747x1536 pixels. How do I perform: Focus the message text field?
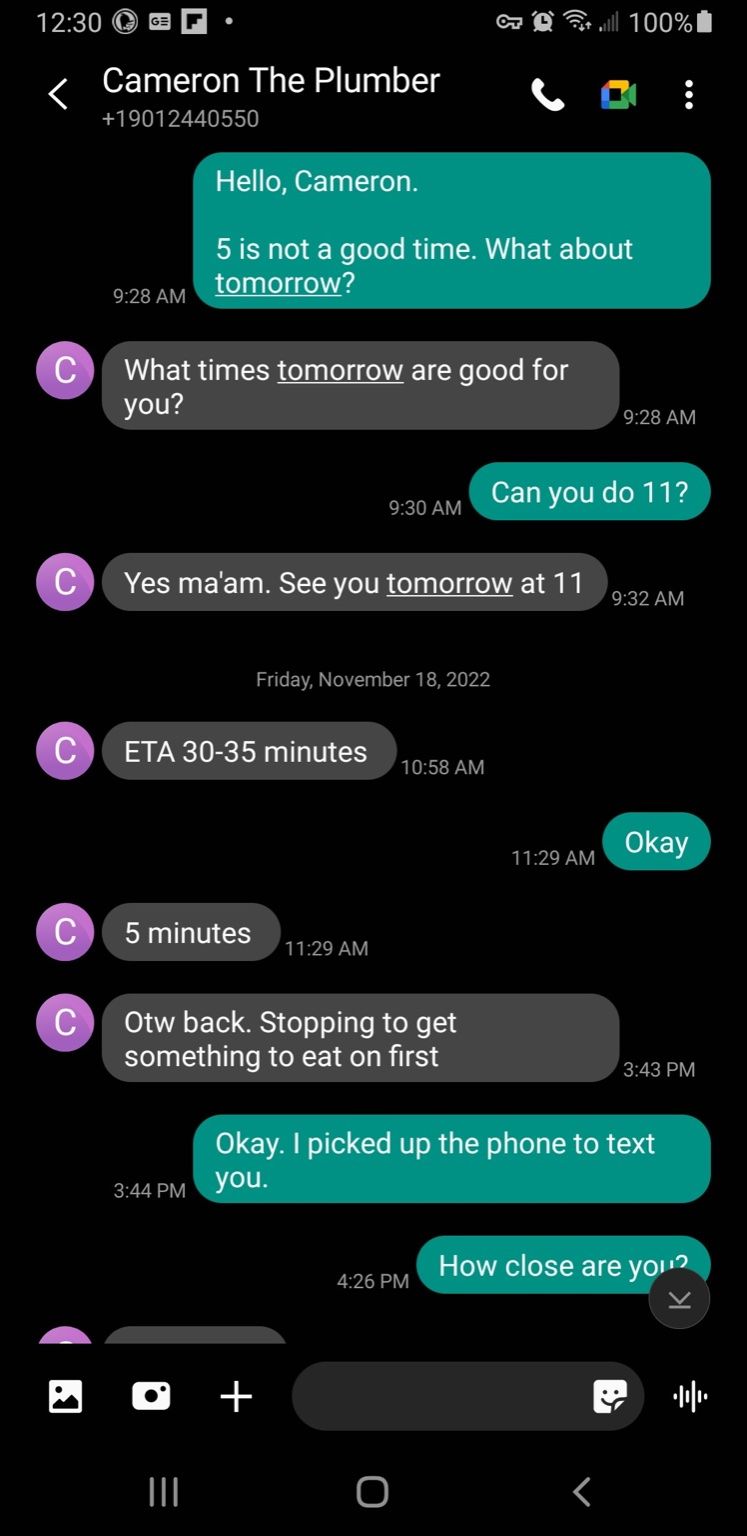(440, 1396)
